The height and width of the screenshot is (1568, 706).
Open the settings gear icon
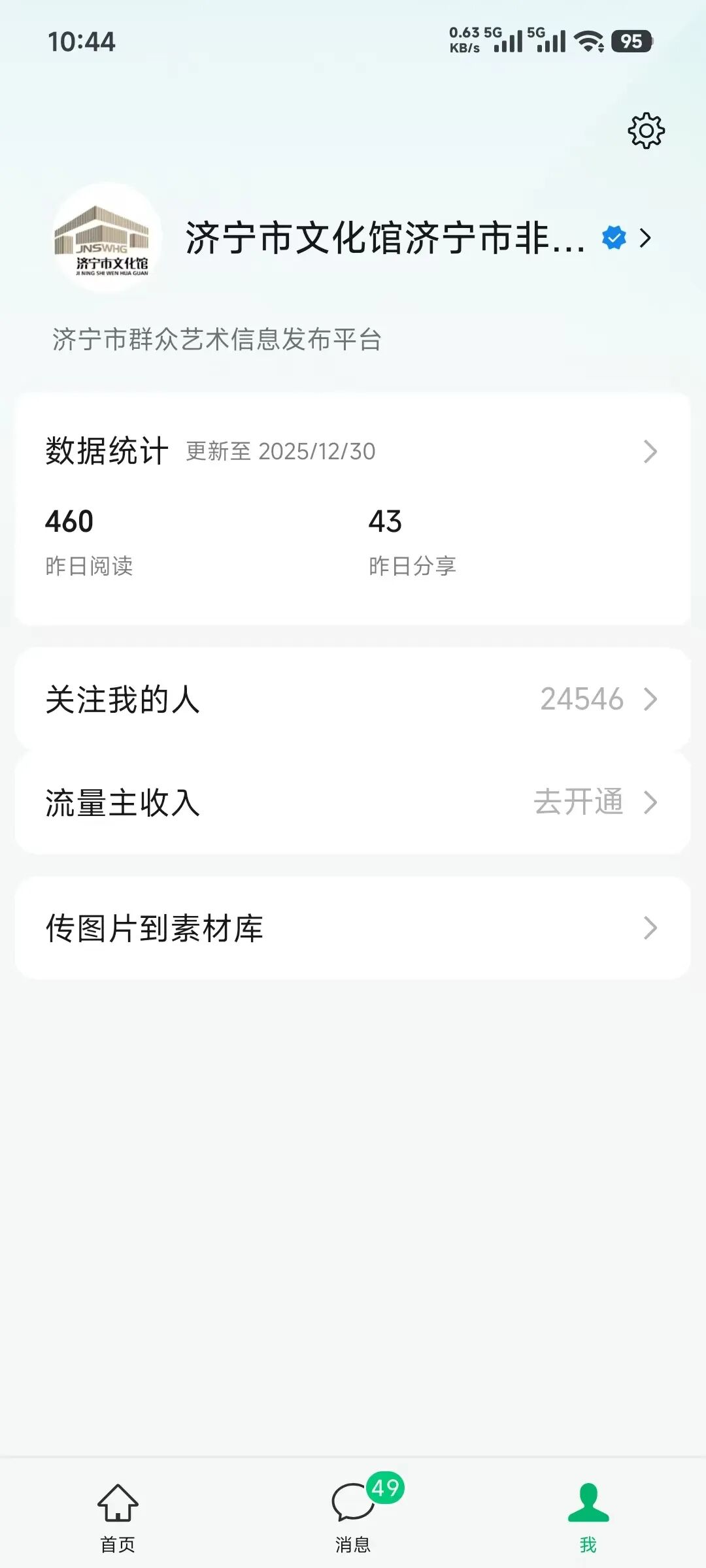tap(646, 131)
